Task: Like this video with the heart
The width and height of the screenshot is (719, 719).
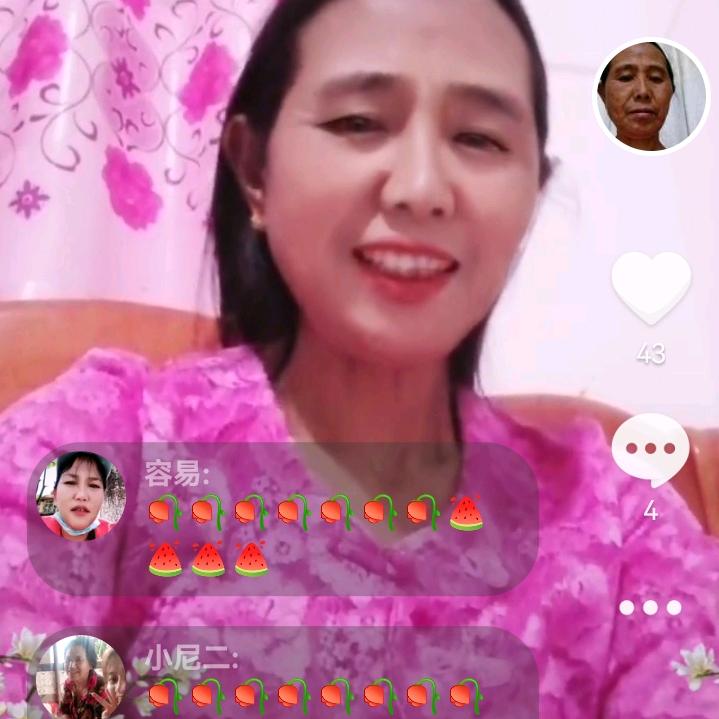Action: [x=651, y=287]
